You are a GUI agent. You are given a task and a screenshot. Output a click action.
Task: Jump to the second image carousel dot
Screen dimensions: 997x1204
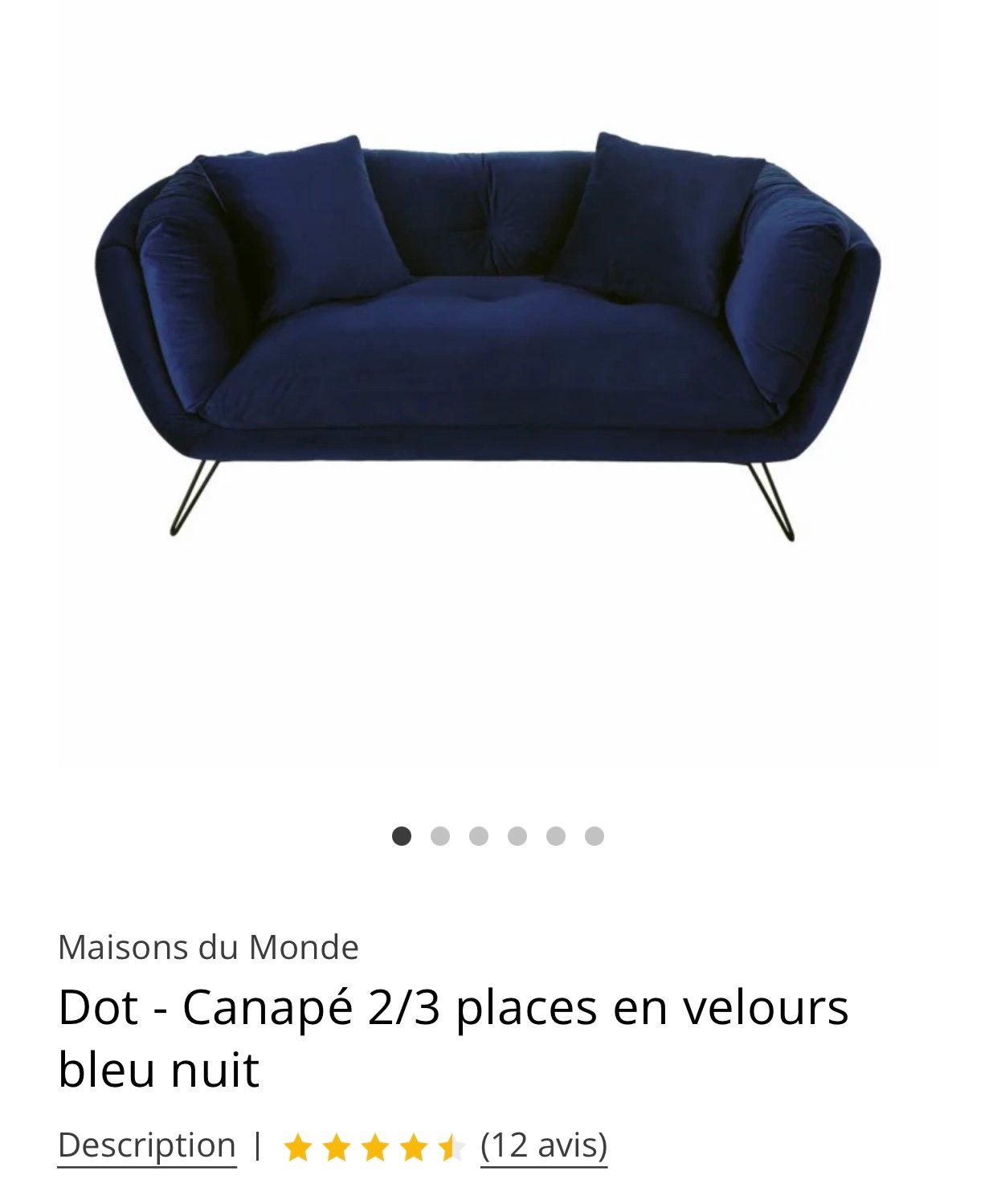[440, 836]
